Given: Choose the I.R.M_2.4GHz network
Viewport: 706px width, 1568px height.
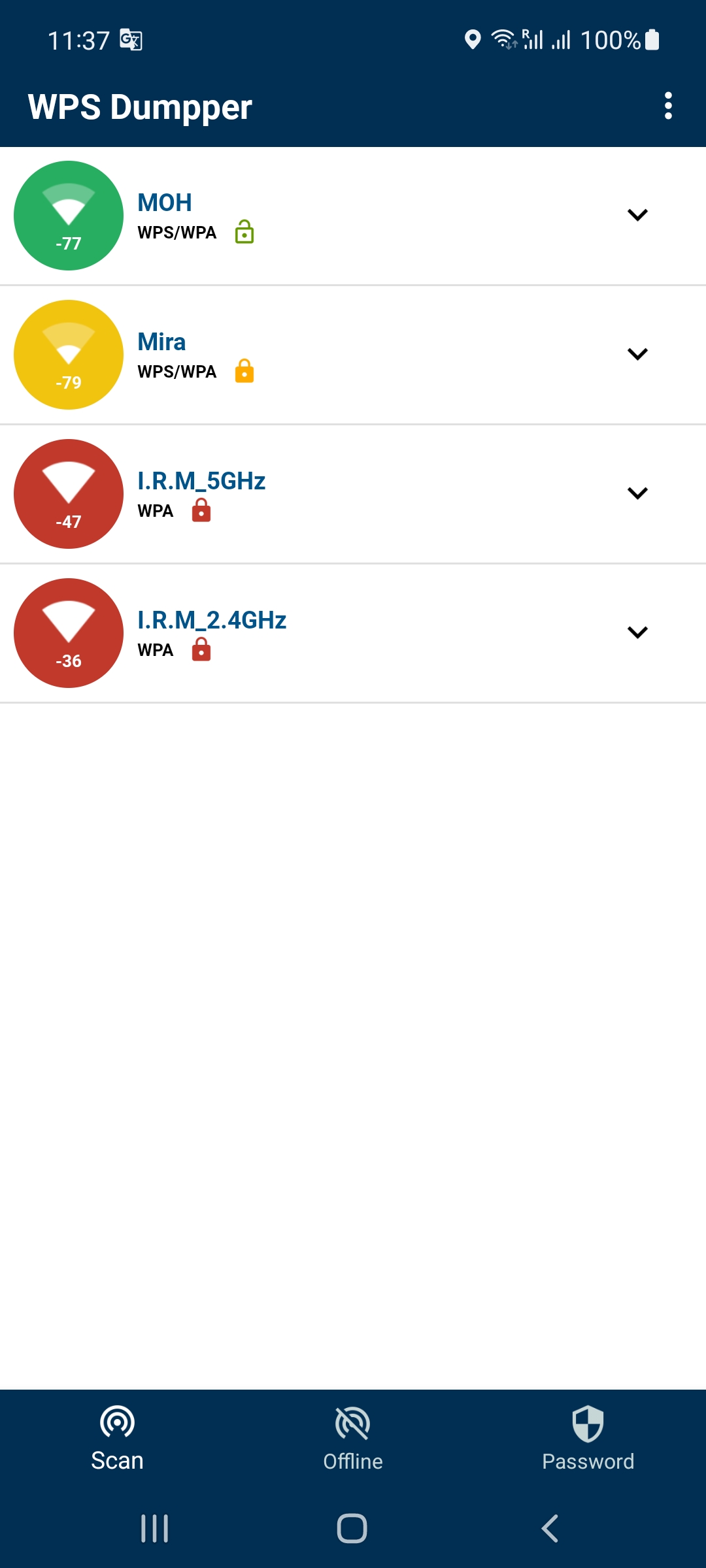Looking at the screenshot, I should tap(353, 633).
